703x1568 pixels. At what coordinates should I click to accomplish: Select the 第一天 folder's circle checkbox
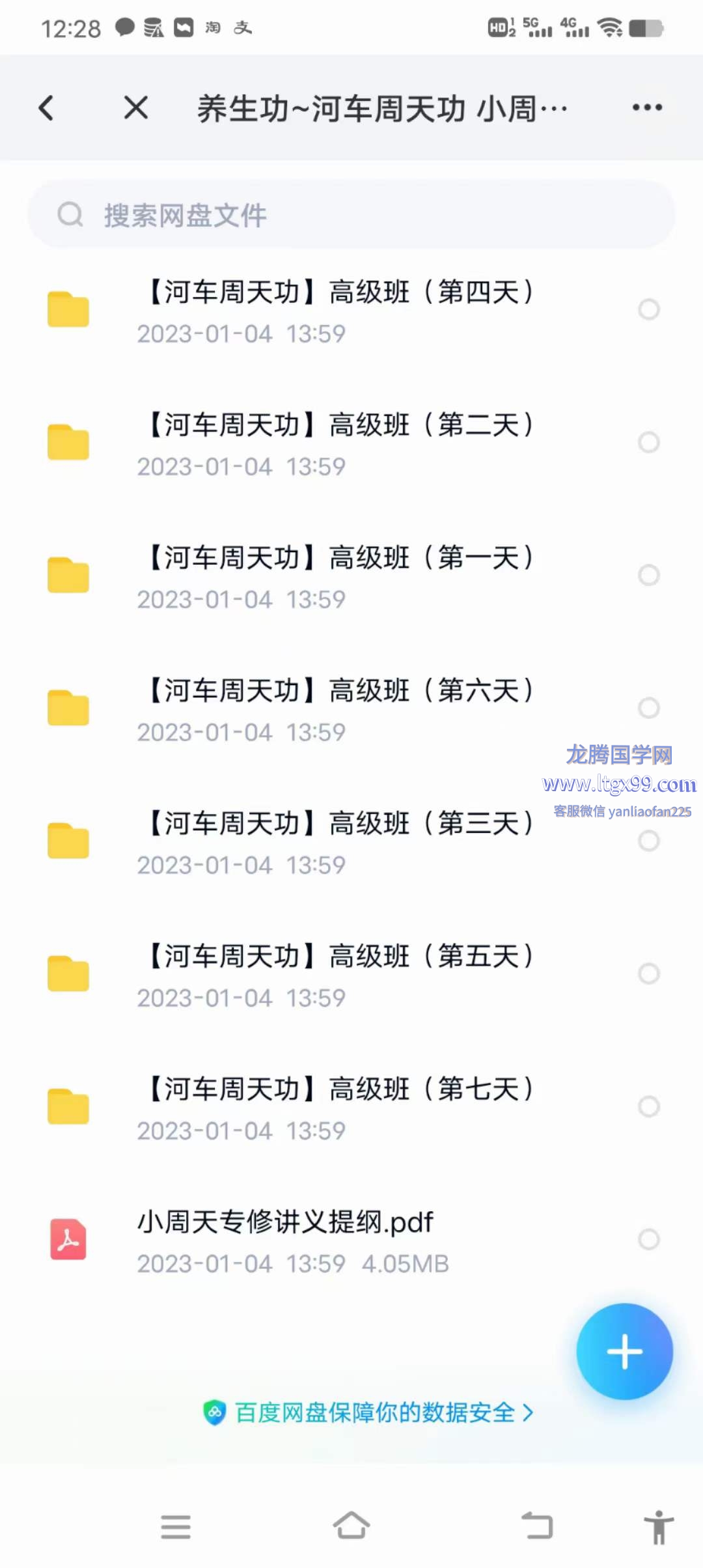(x=649, y=575)
